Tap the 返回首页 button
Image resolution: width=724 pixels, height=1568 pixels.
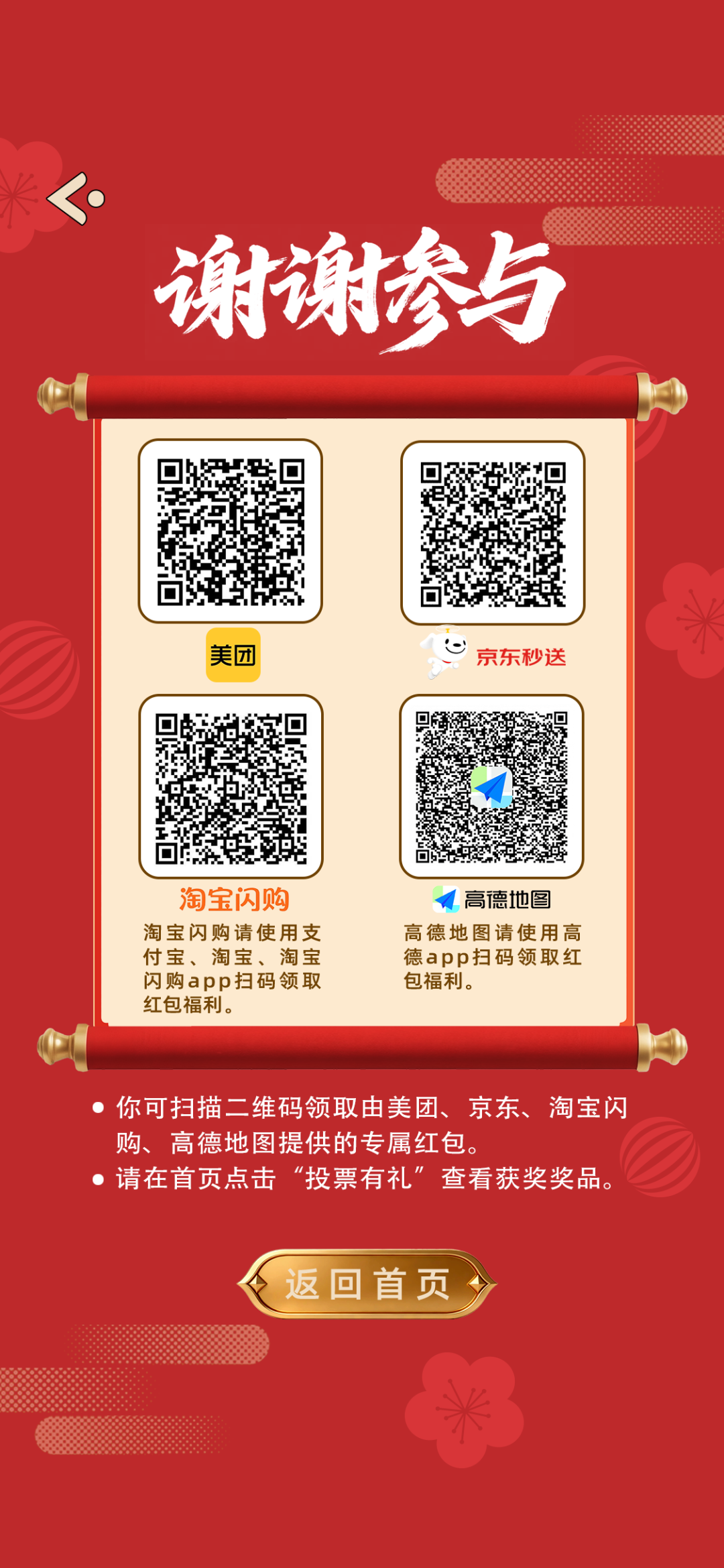click(367, 1284)
